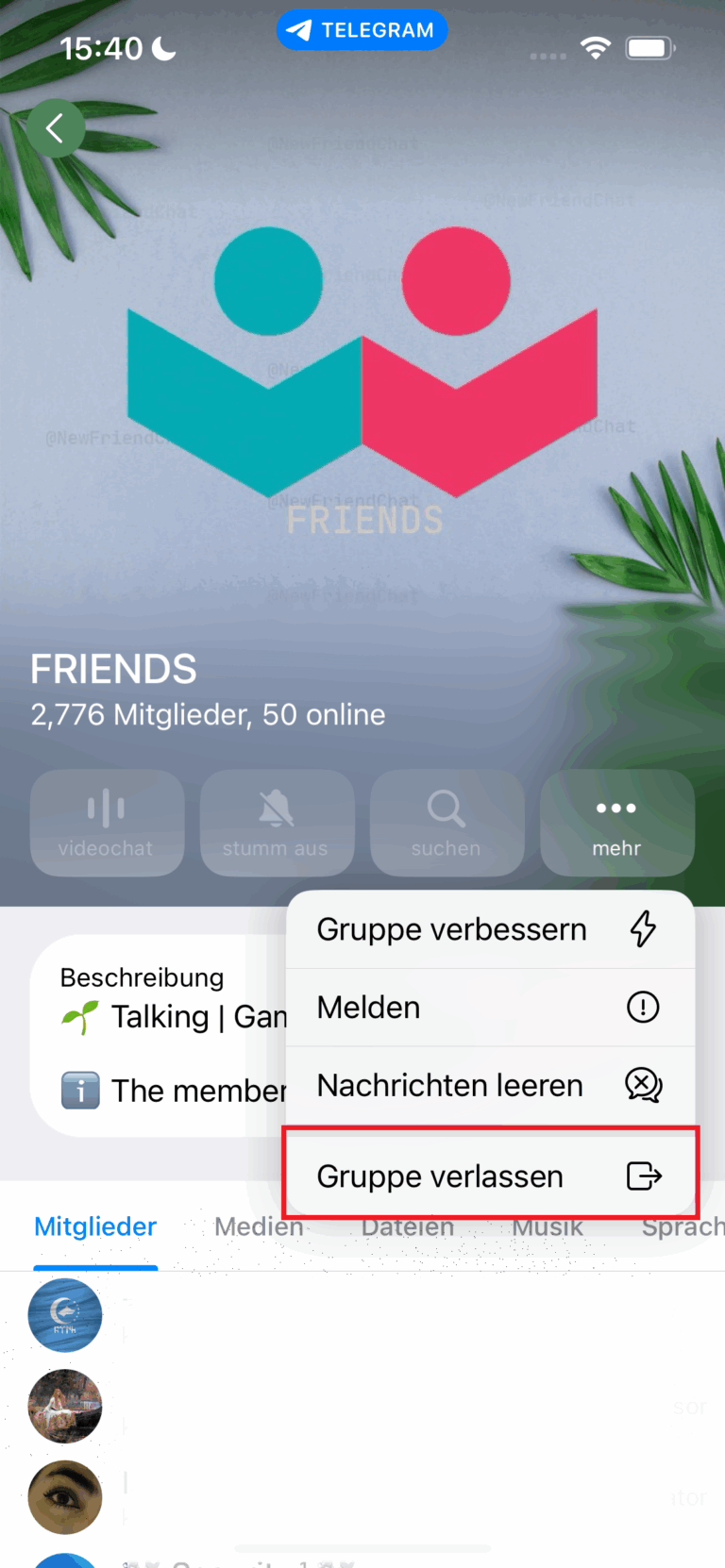Tap the clear-chat icon beside Nachrichten leeren
725x1568 pixels.
[643, 1085]
